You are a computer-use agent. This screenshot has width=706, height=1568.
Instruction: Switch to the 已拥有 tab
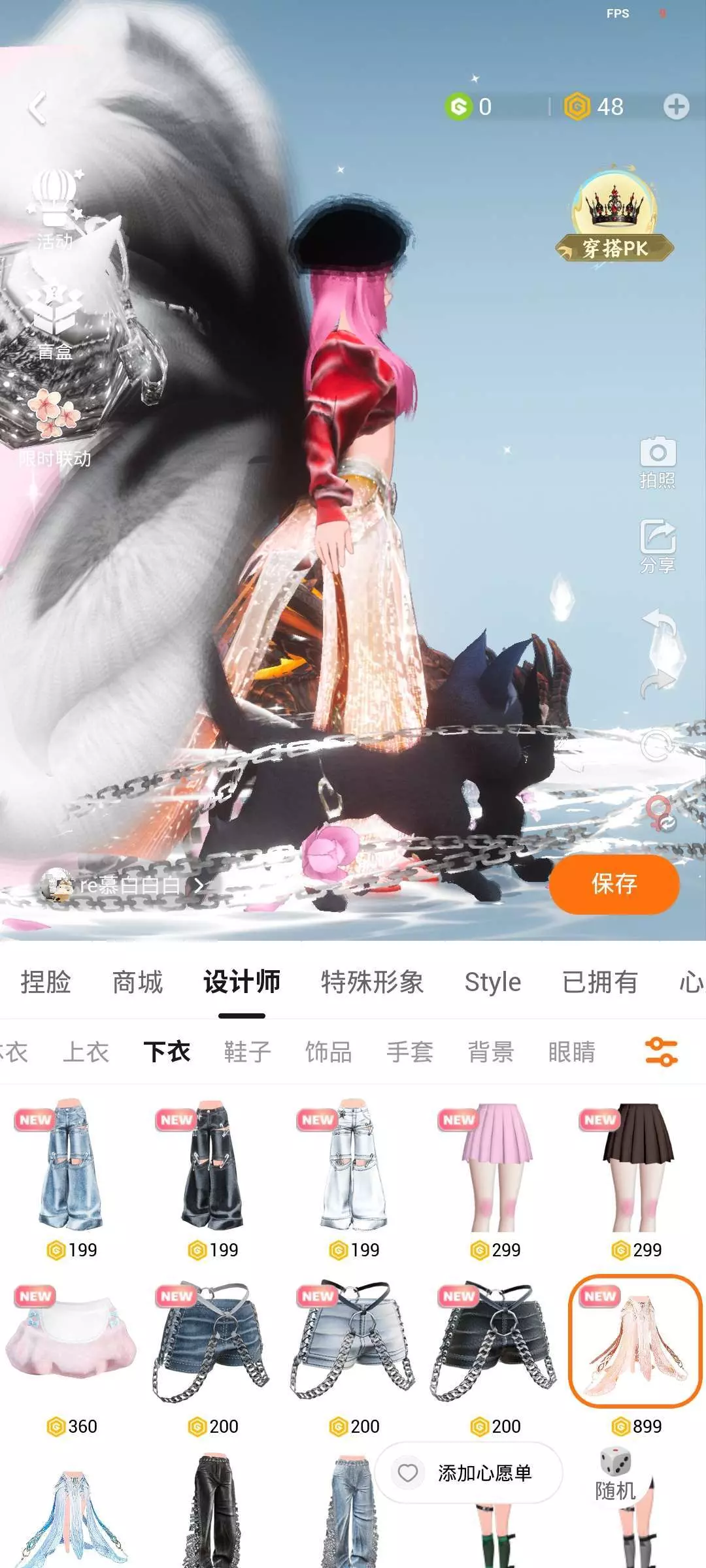click(x=600, y=982)
